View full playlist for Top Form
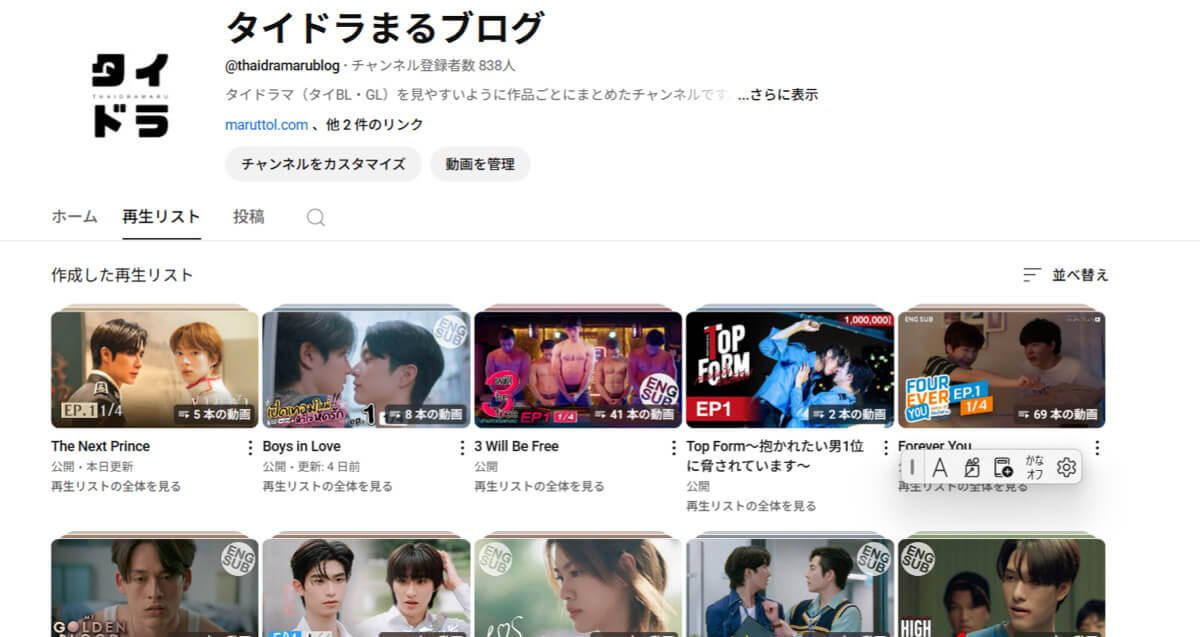Viewport: 1200px width, 637px height. 751,506
